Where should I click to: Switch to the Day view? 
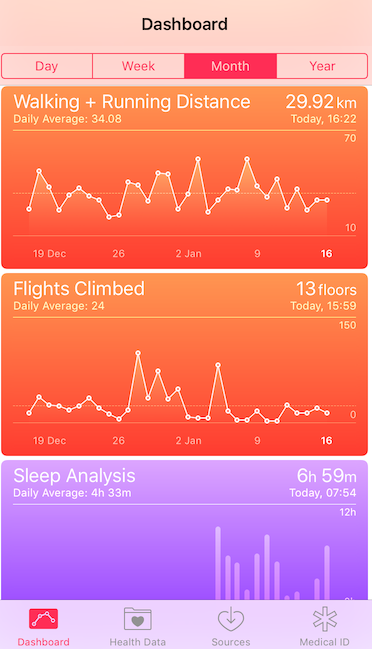(x=47, y=66)
